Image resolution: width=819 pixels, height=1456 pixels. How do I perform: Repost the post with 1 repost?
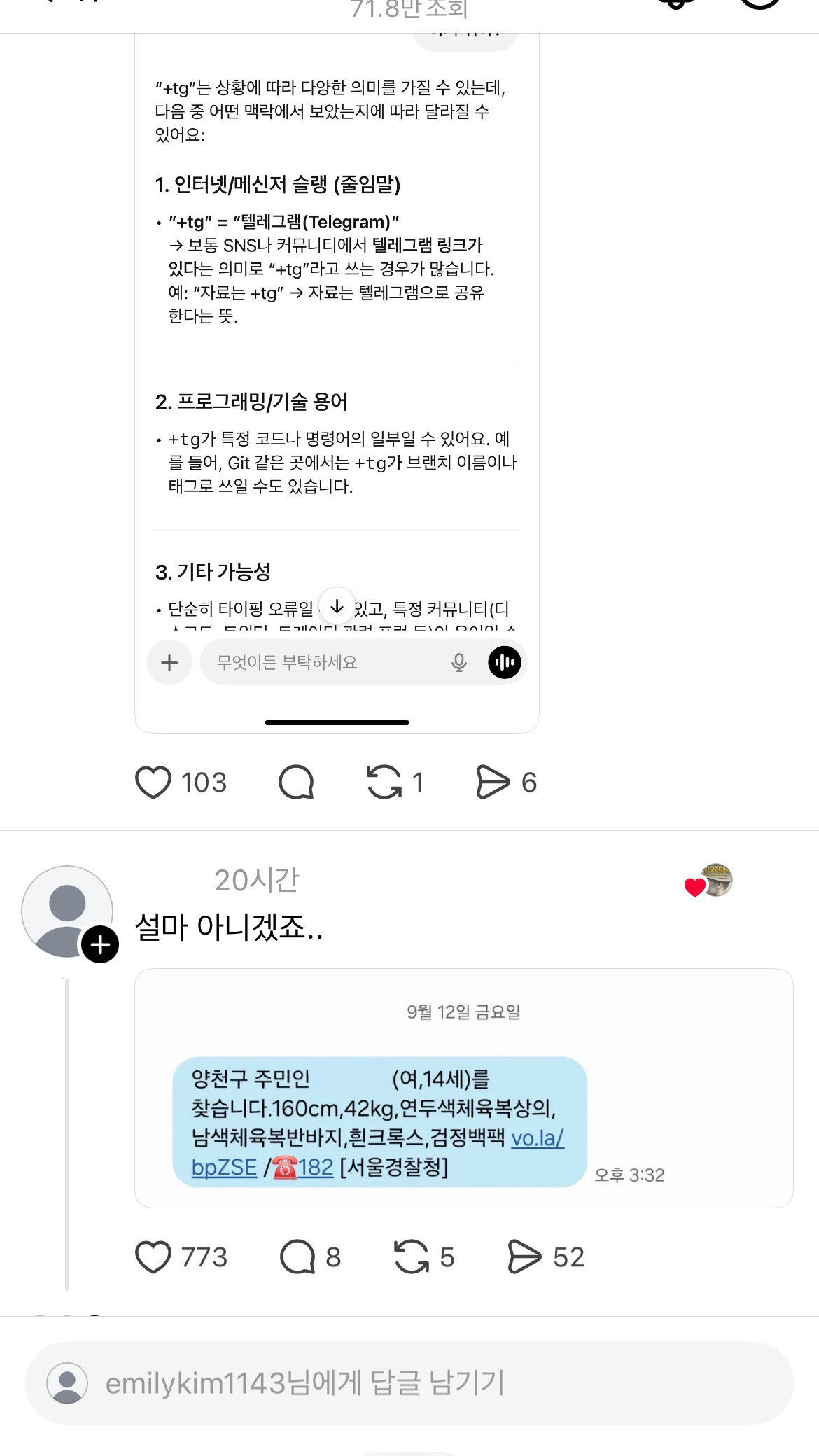point(384,782)
